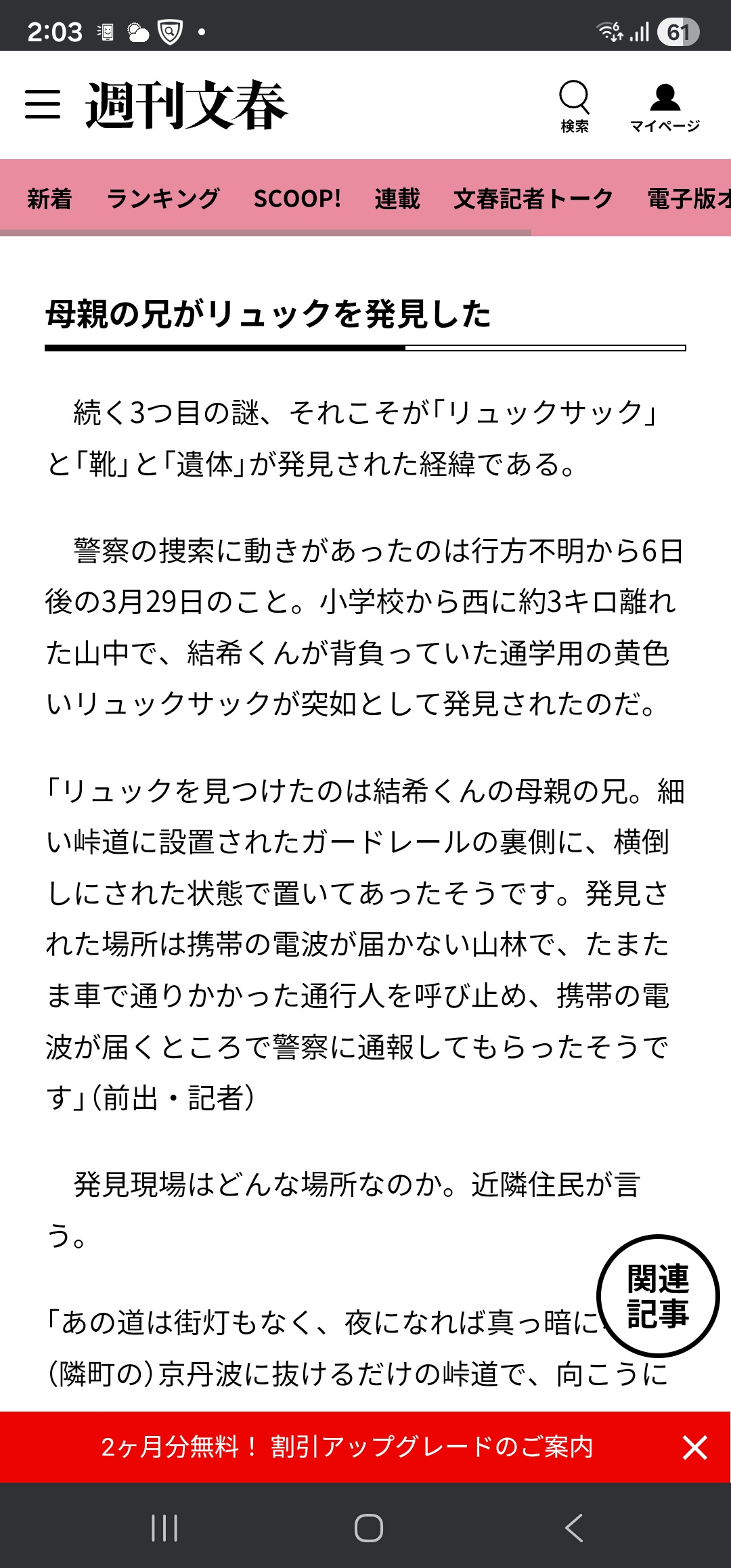Open the SCOOP! tab
This screenshot has width=731, height=1568.
coord(297,198)
